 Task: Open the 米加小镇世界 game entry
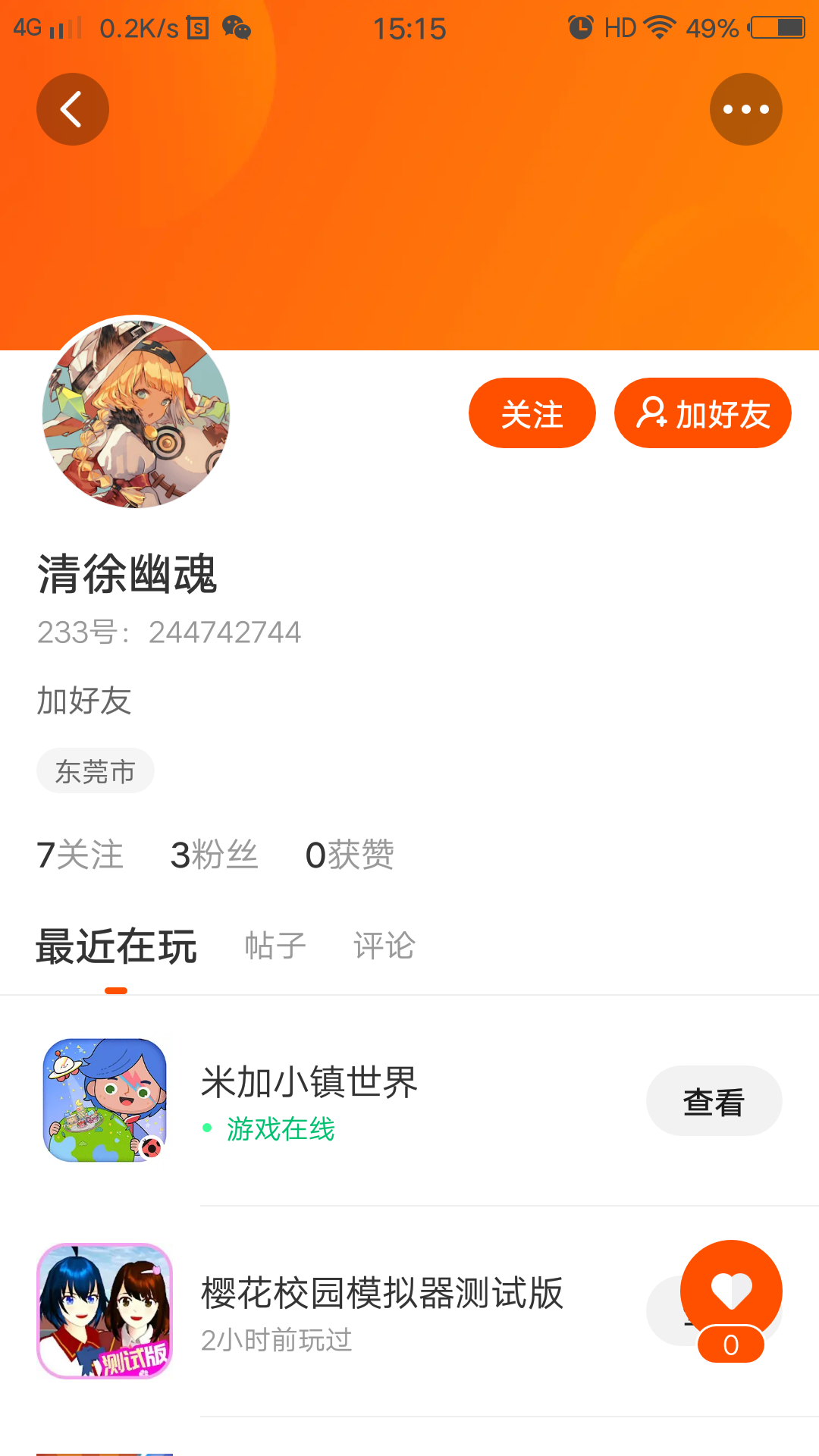click(x=409, y=1100)
